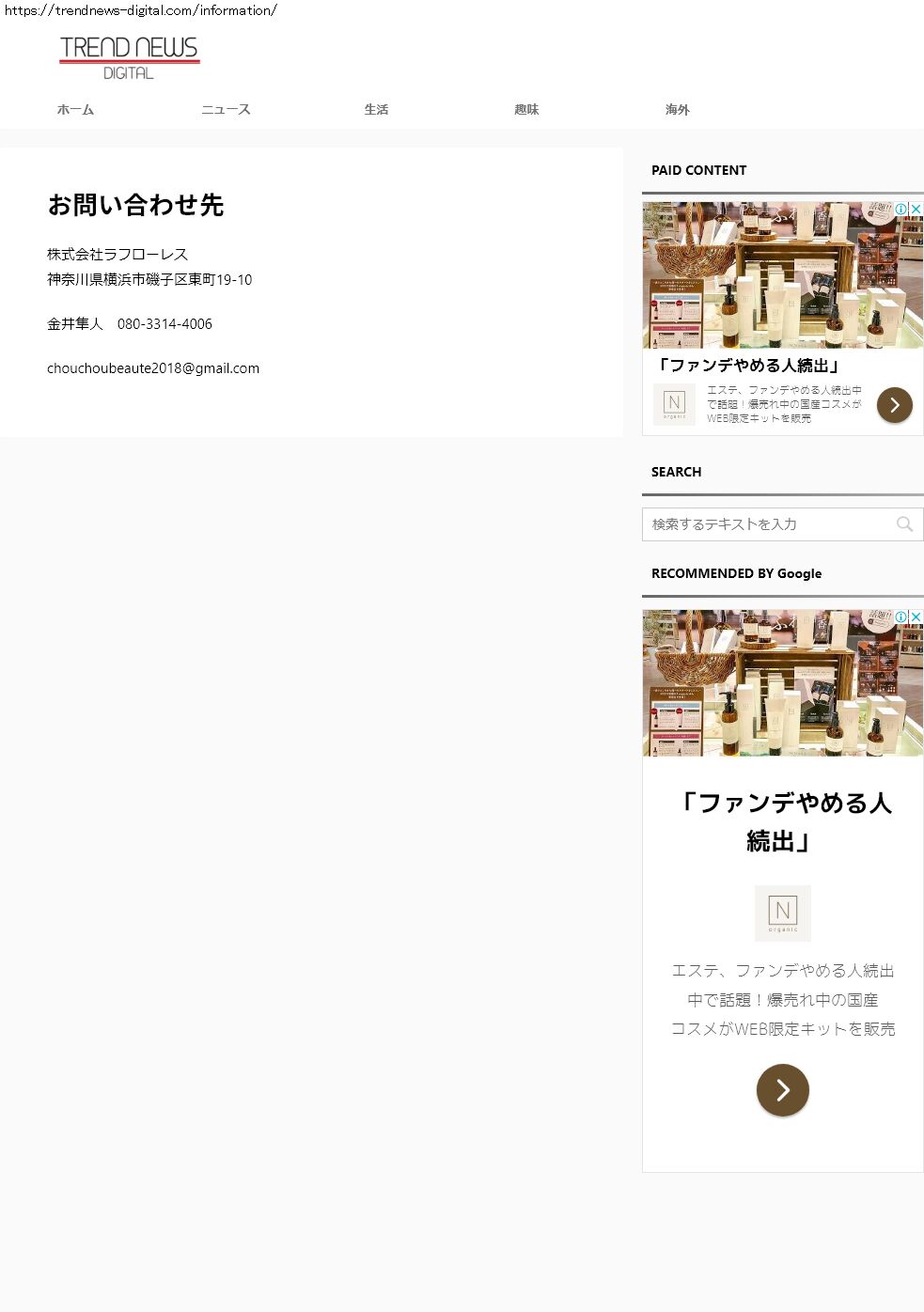Focus the 検索するテキストを入力 search field
Screen dimensions: 924x1312
[766, 524]
